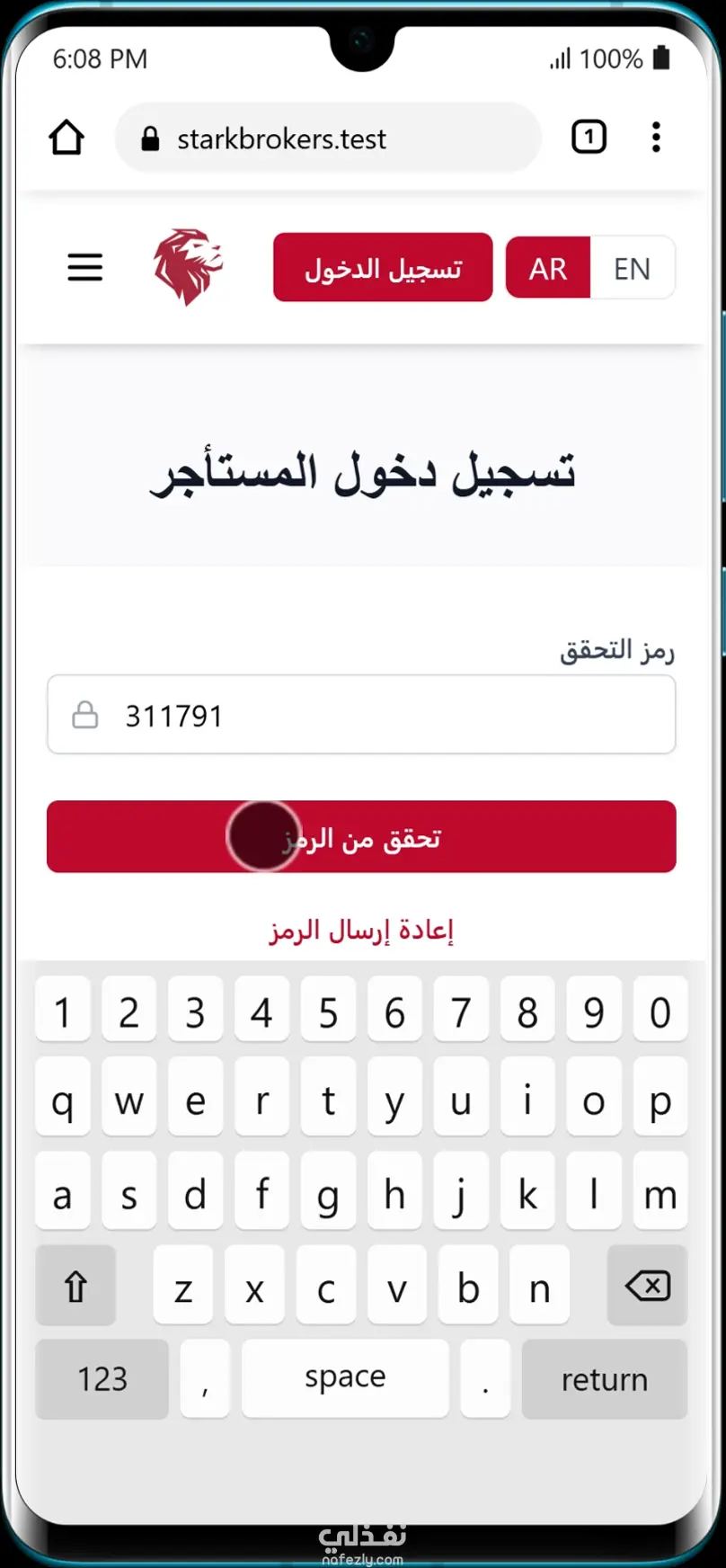Open the hamburger menu
Screen dimensions: 726x1568
coord(85,267)
